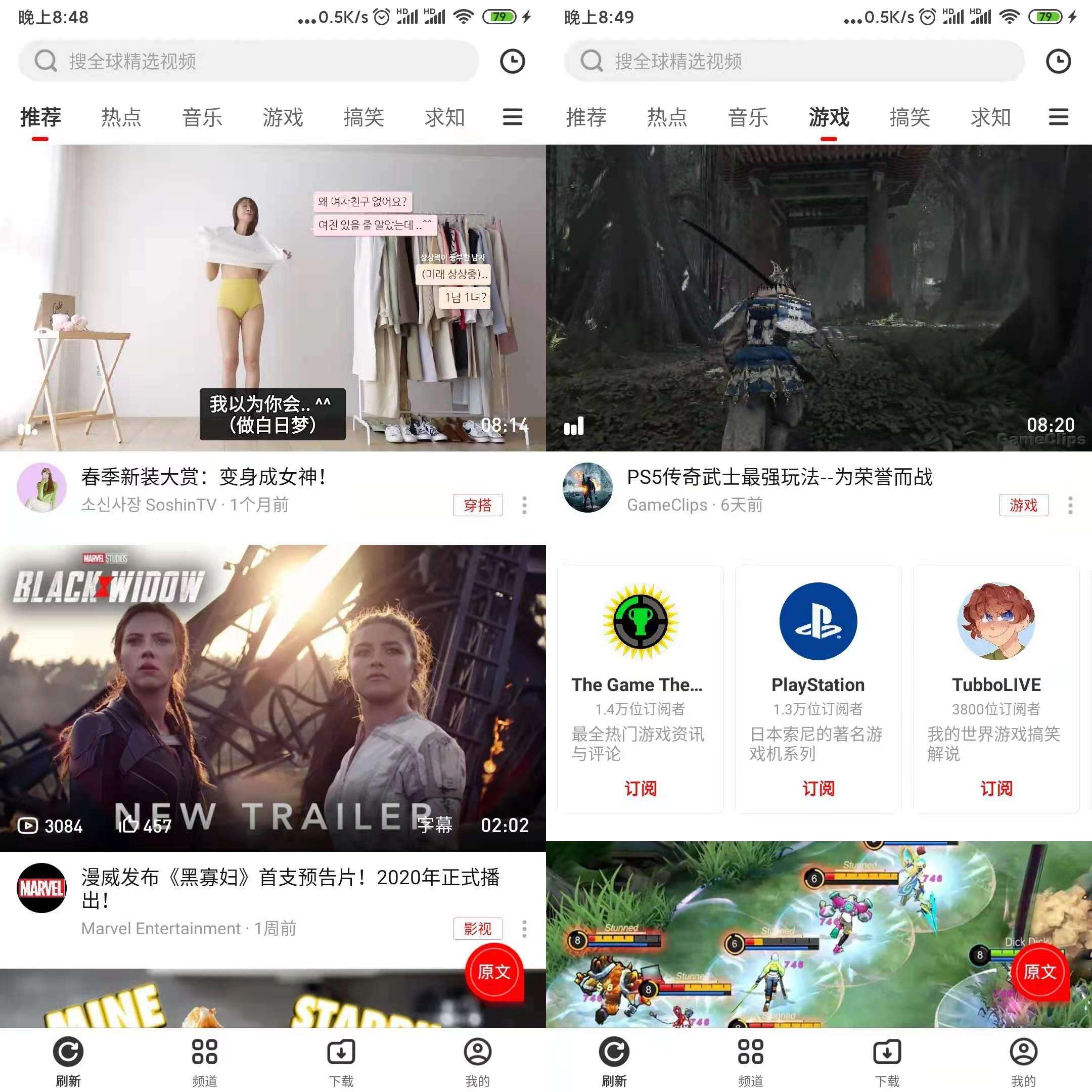
Task: Open overflow menu for 春季新装大赏 video
Action: [x=524, y=505]
